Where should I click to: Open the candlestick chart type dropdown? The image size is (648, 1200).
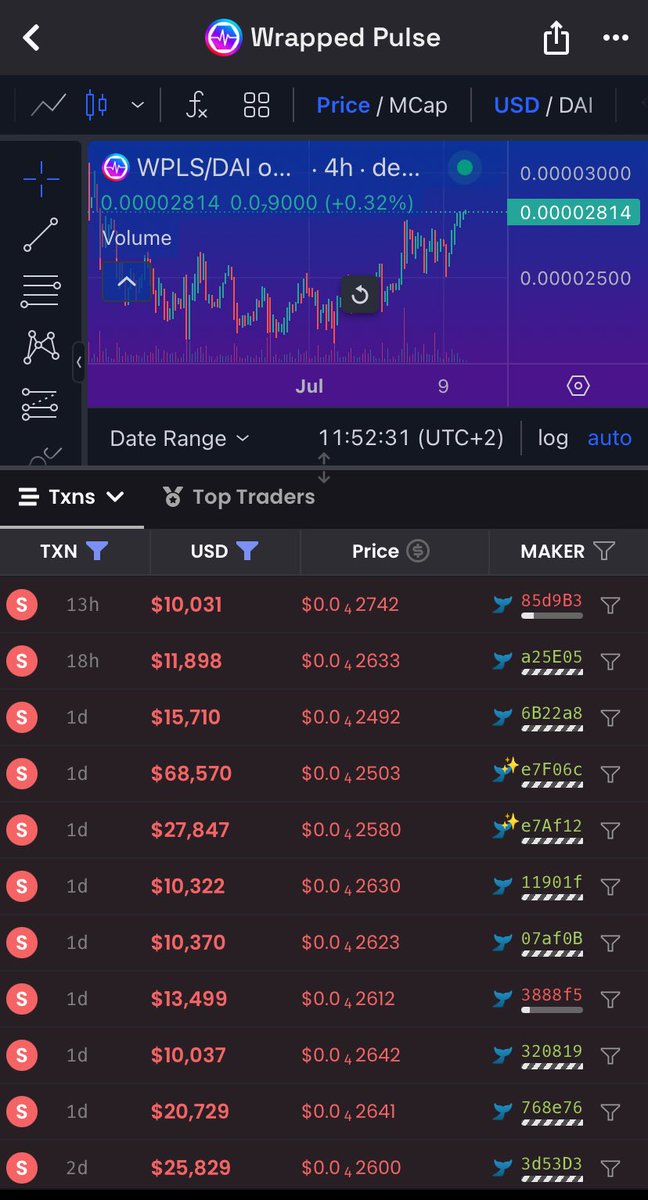click(138, 104)
